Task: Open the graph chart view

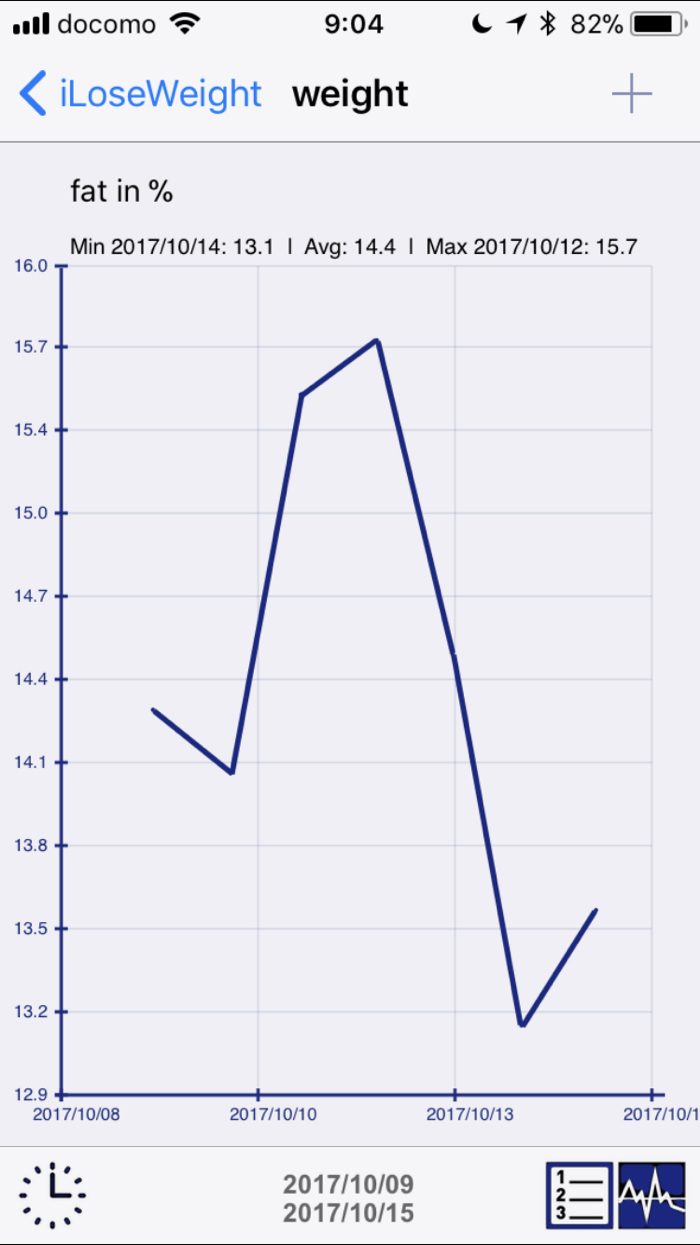Action: [652, 1196]
